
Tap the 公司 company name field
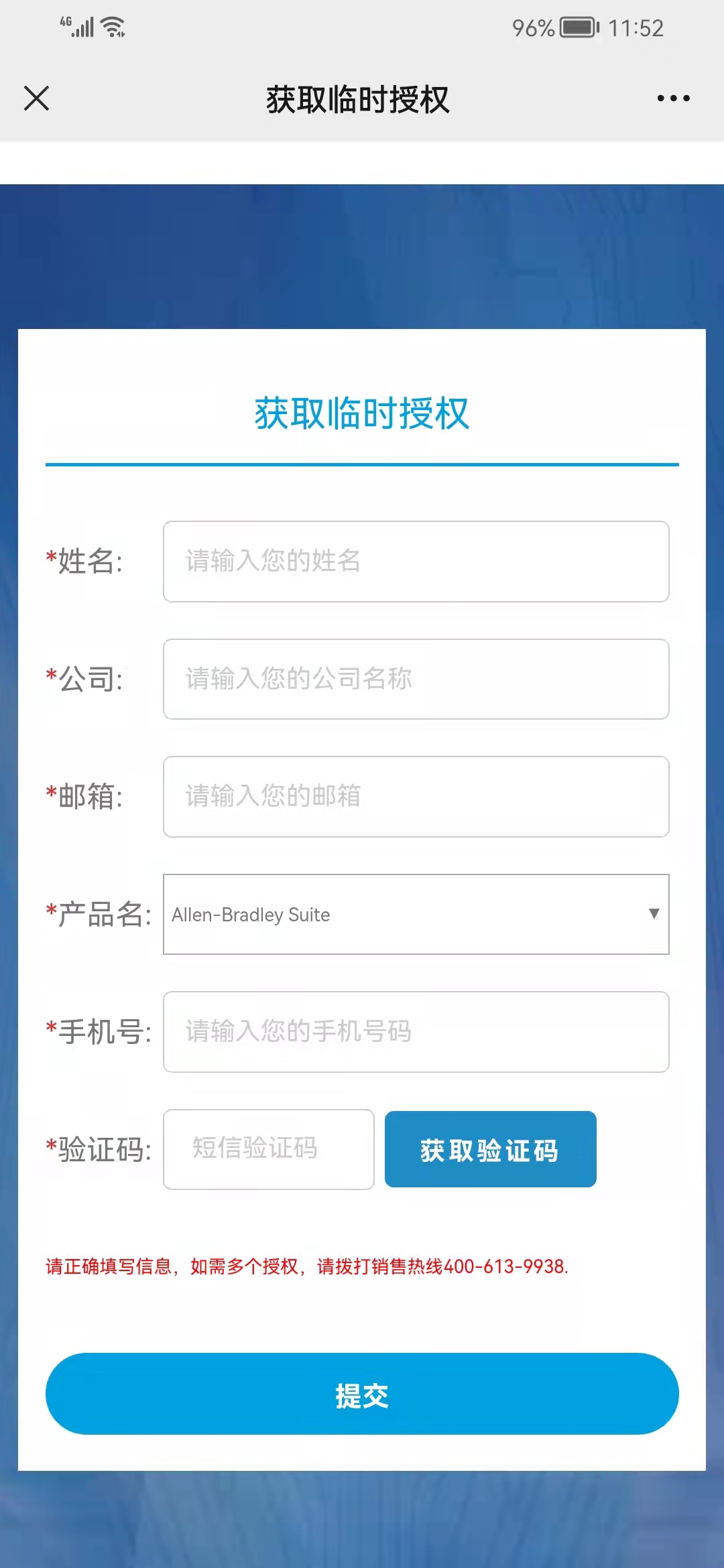click(x=416, y=679)
